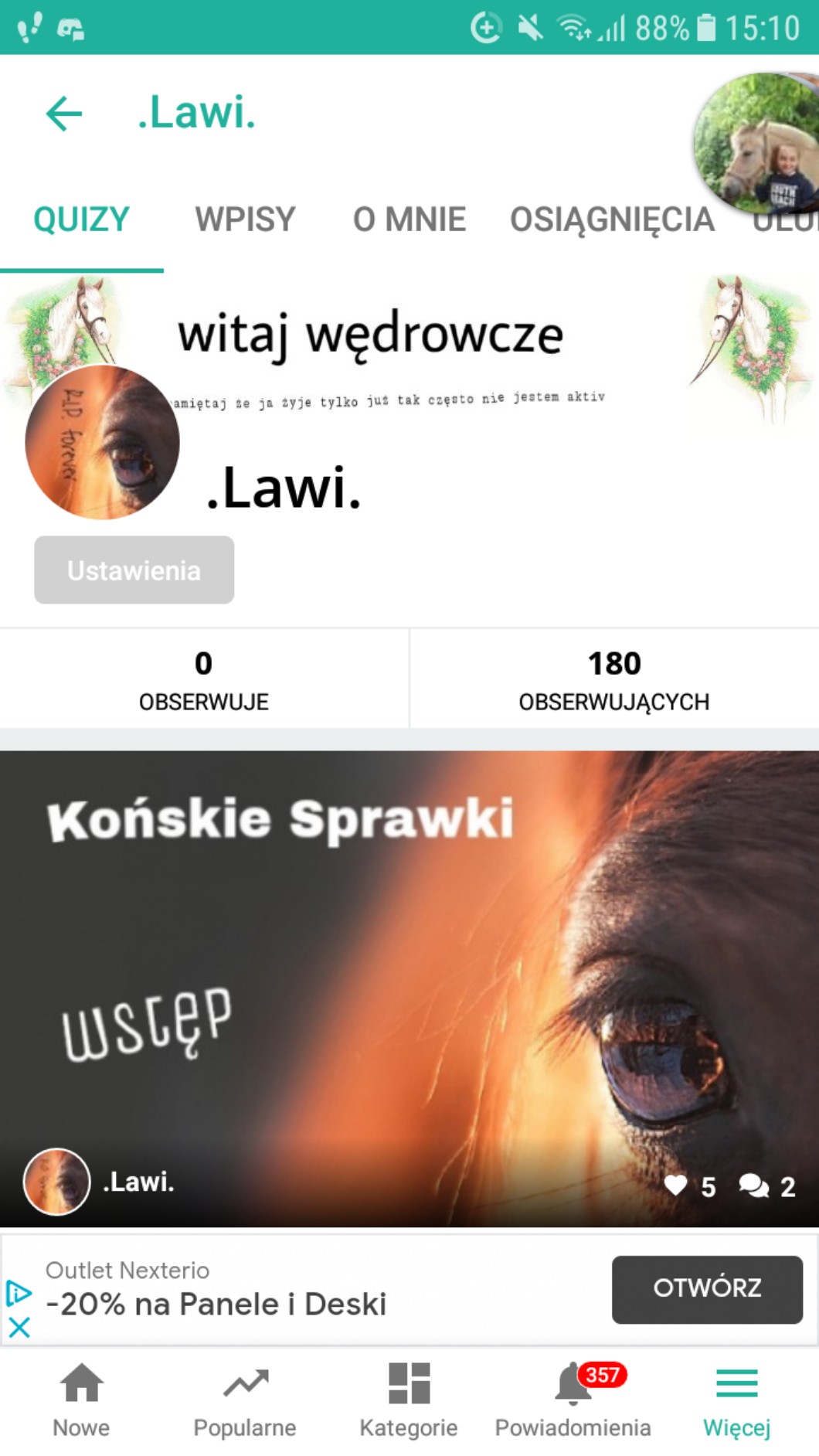Like the Końskie Sprawki quiz

point(676,1186)
